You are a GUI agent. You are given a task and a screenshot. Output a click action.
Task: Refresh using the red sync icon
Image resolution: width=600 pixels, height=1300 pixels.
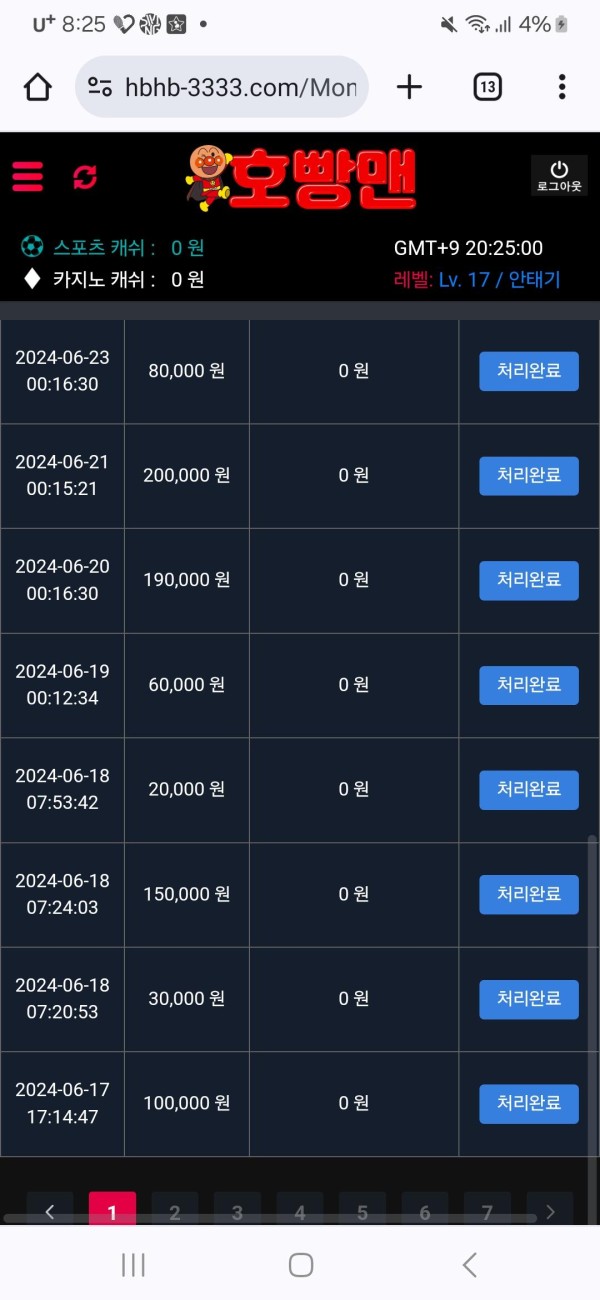coord(85,177)
